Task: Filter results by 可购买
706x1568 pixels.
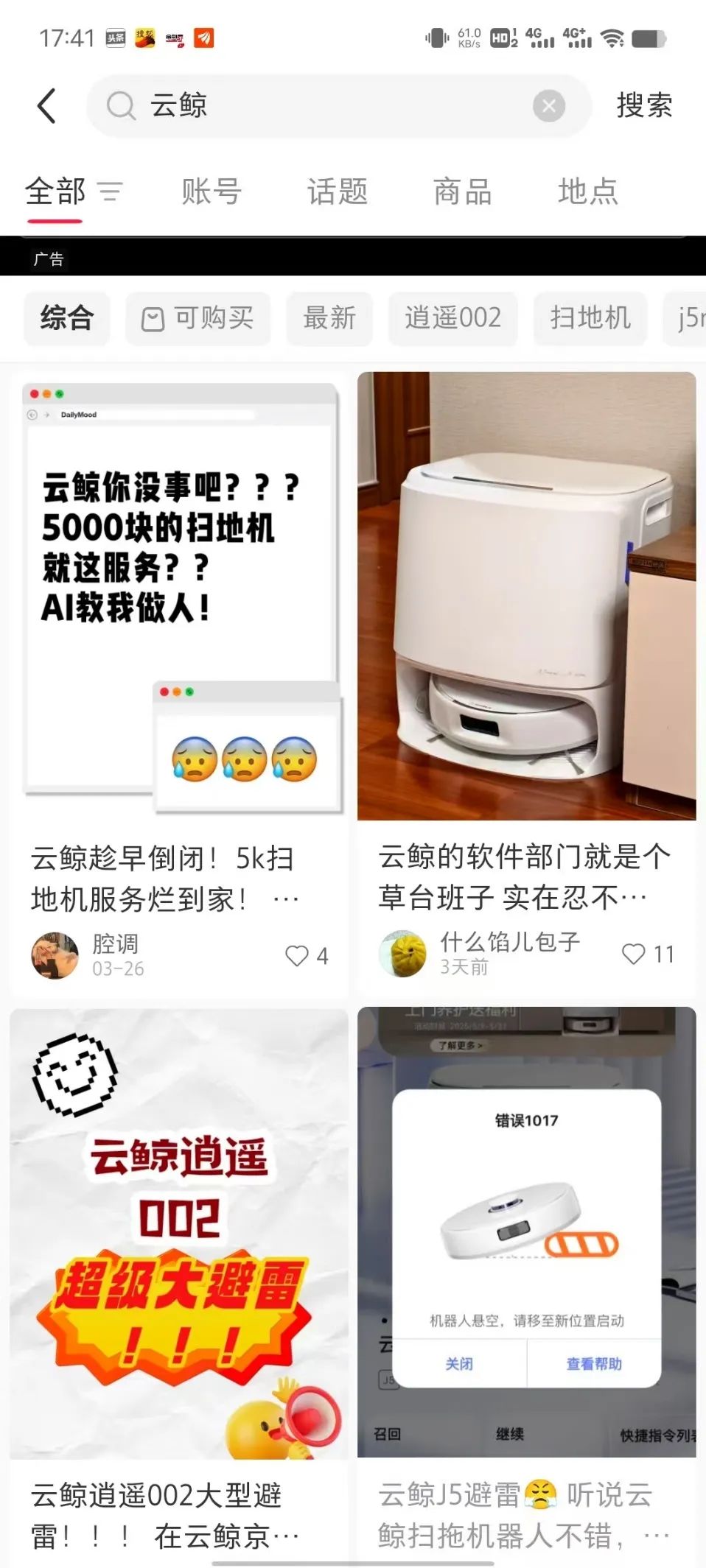Action: pyautogui.click(x=198, y=318)
